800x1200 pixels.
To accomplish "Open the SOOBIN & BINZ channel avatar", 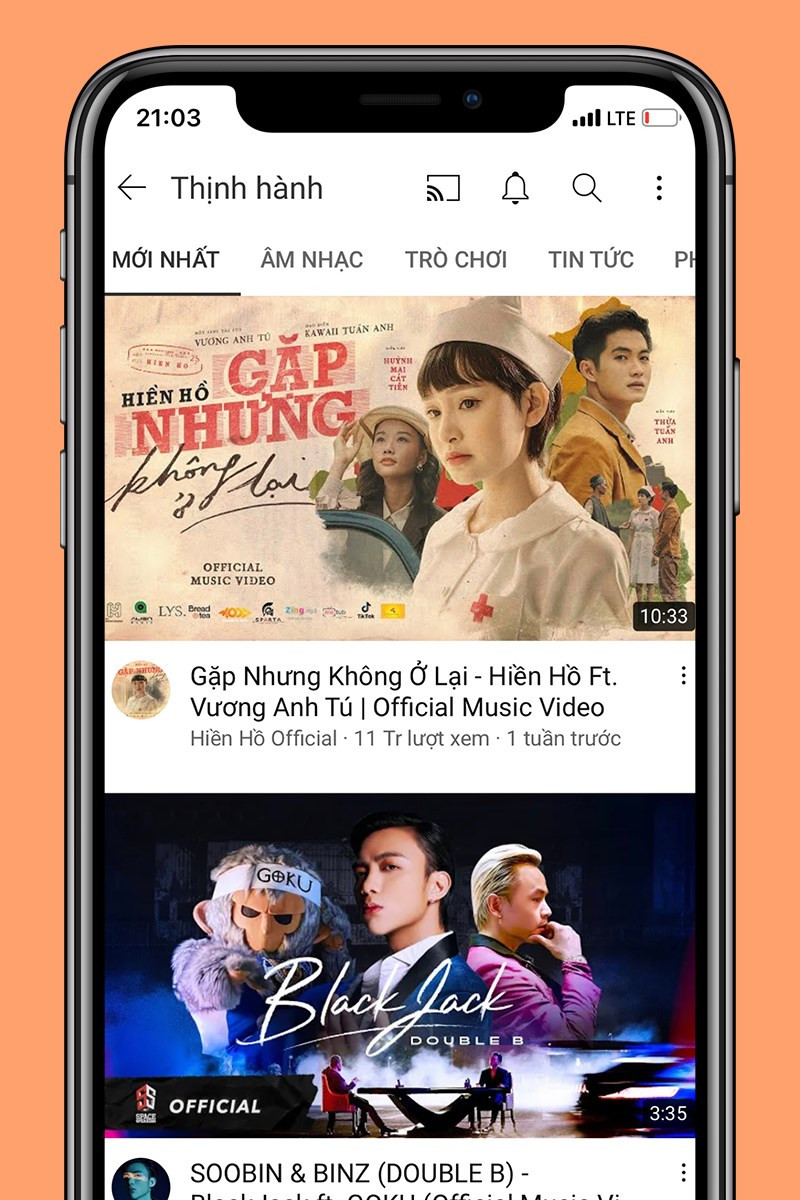I will (141, 1180).
